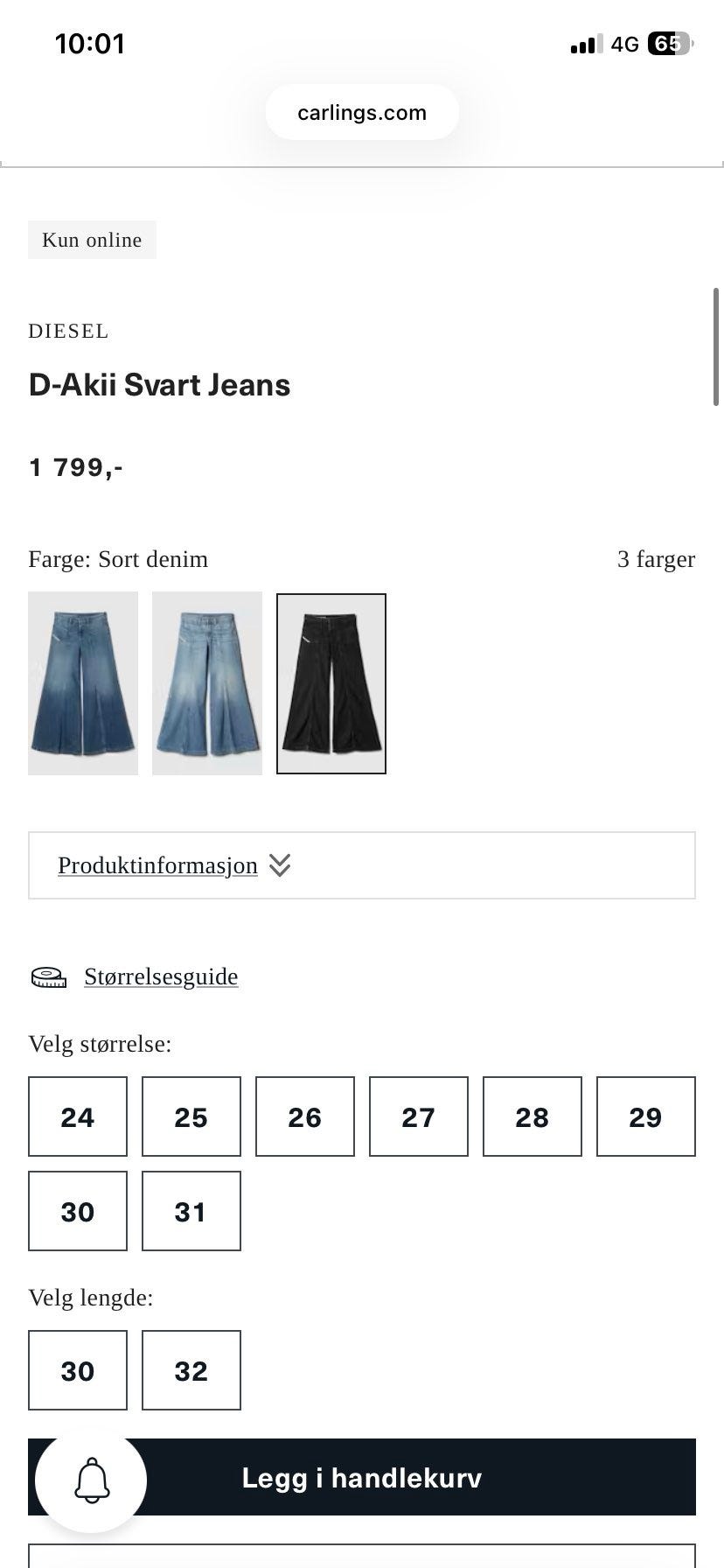This screenshot has width=724, height=1568.
Task: Select the black Sort denim color variant
Action: pyautogui.click(x=331, y=684)
